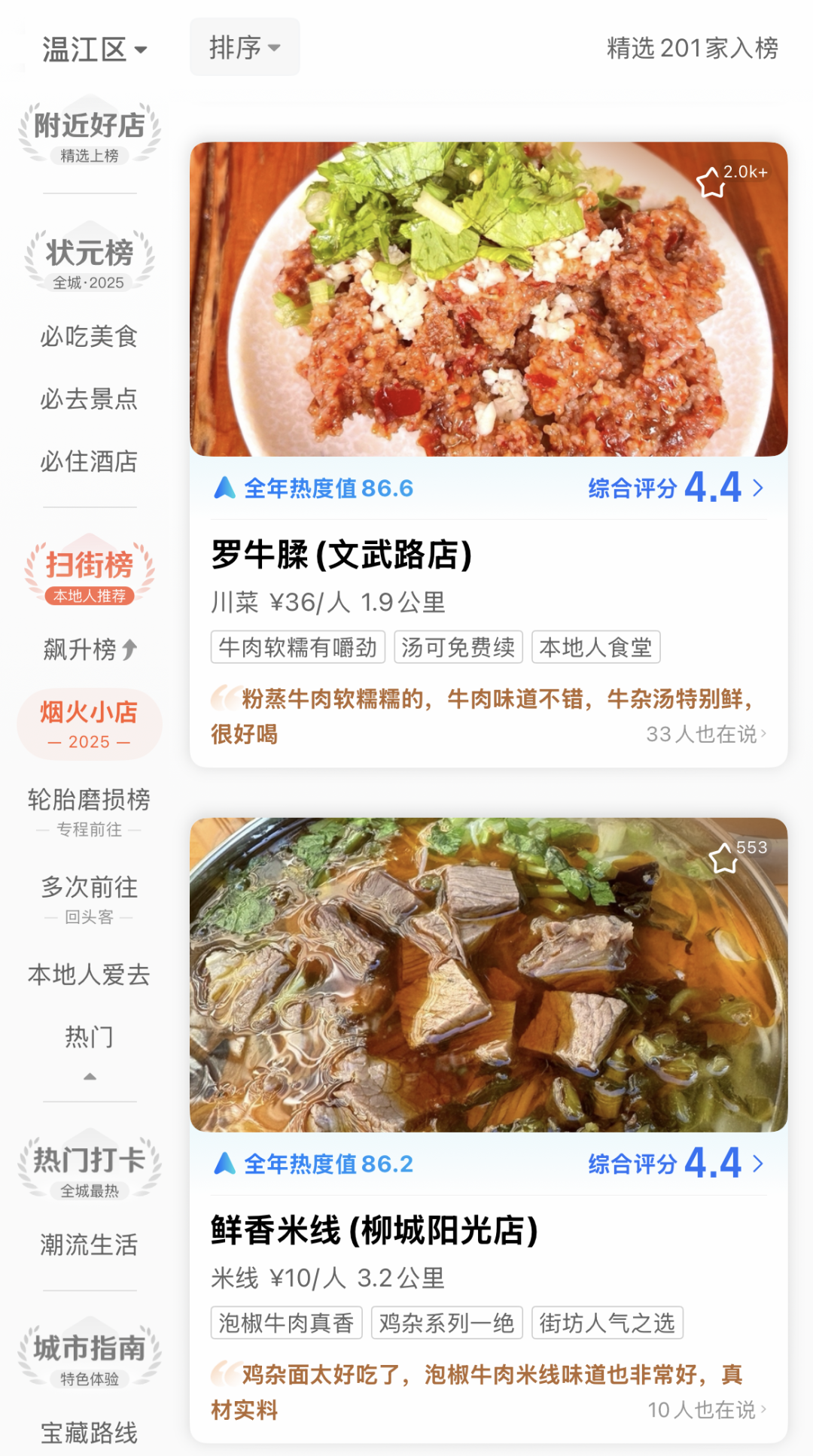Open the 宝藏路线 list
The image size is (813, 1456).
(89, 1433)
